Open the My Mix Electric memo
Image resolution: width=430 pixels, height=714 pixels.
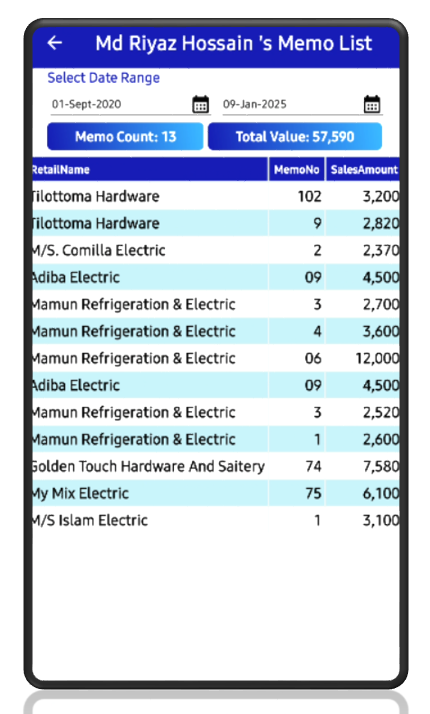click(x=216, y=493)
